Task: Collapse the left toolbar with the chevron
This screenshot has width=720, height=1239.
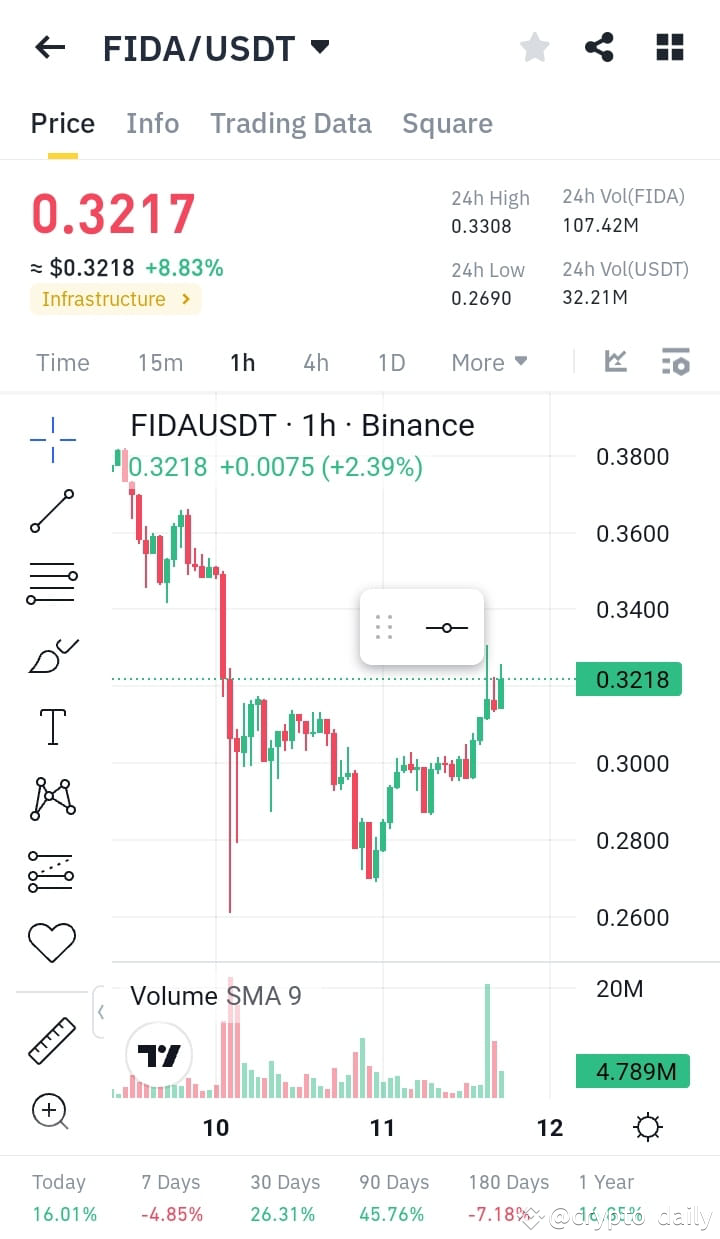Action: 99,1012
